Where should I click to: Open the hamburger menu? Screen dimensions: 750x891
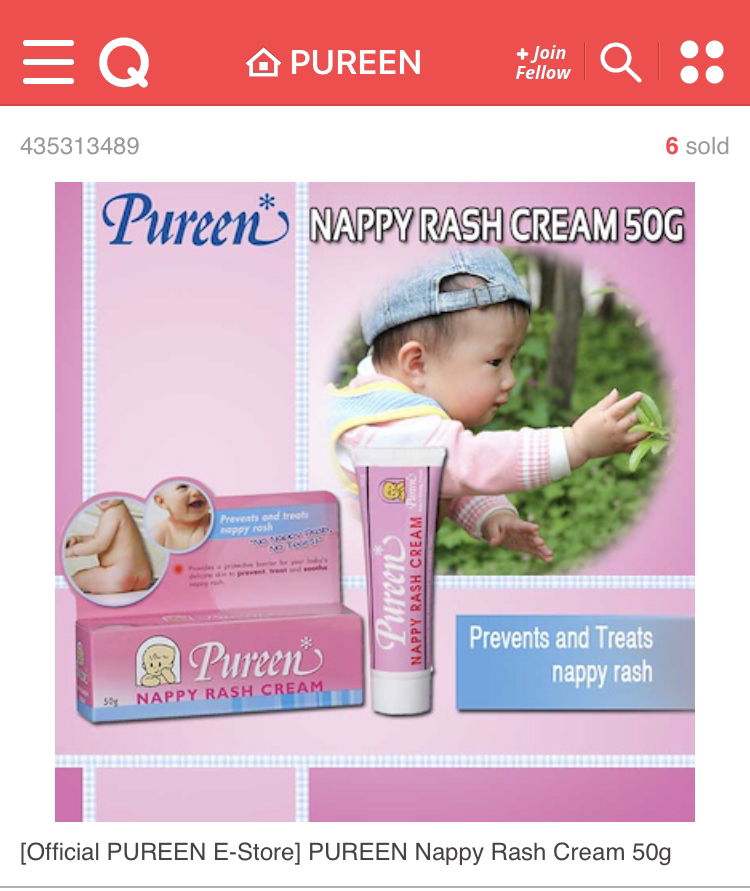click(x=48, y=62)
